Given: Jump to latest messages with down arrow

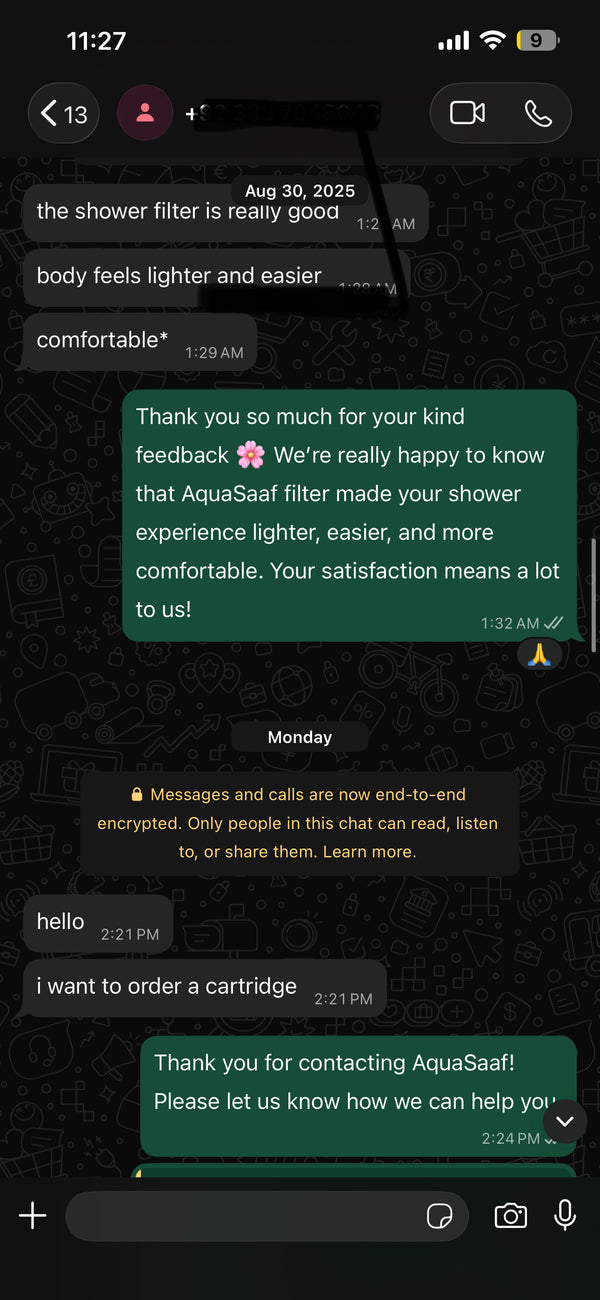Looking at the screenshot, I should click(565, 1122).
